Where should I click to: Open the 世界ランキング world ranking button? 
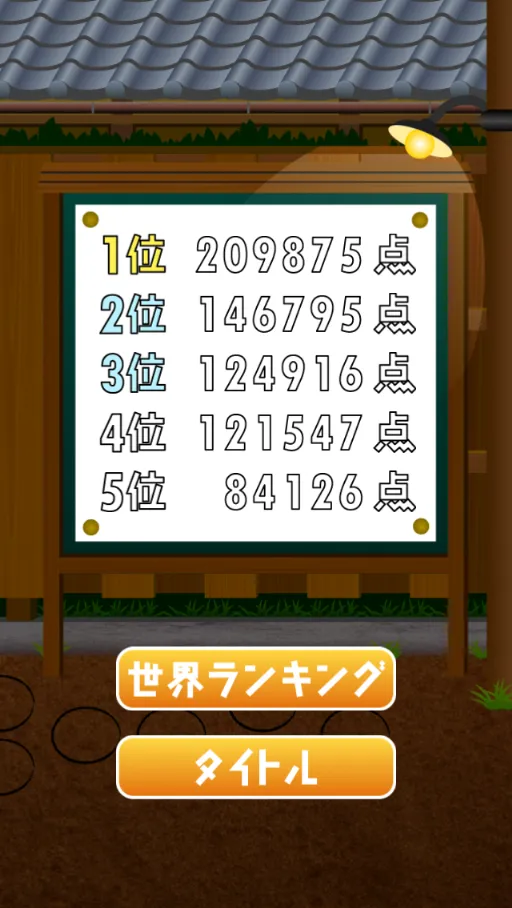pyautogui.click(x=256, y=679)
